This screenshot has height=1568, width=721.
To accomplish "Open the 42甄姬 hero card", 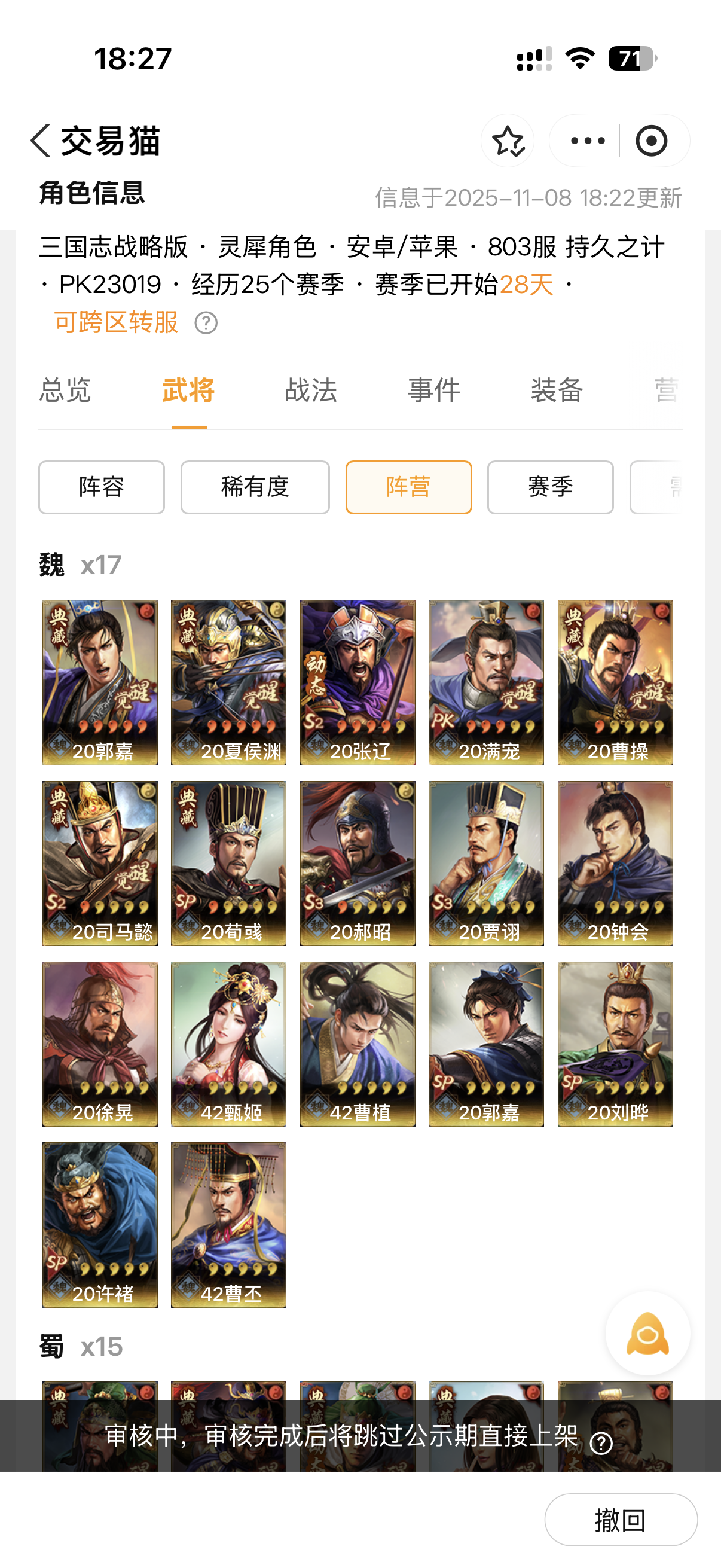I will pos(229,1044).
